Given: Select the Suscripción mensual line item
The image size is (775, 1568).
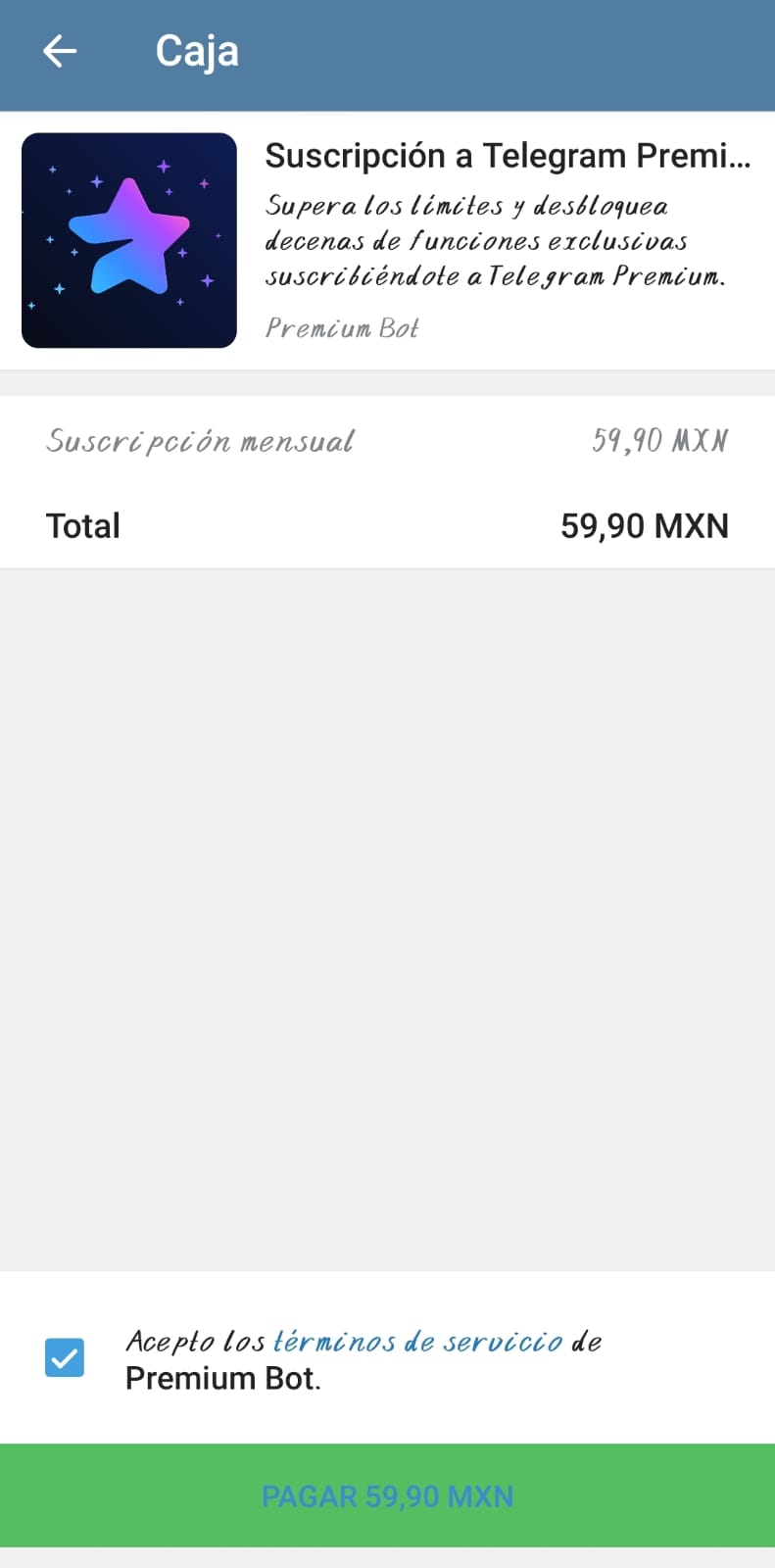Looking at the screenshot, I should point(200,440).
